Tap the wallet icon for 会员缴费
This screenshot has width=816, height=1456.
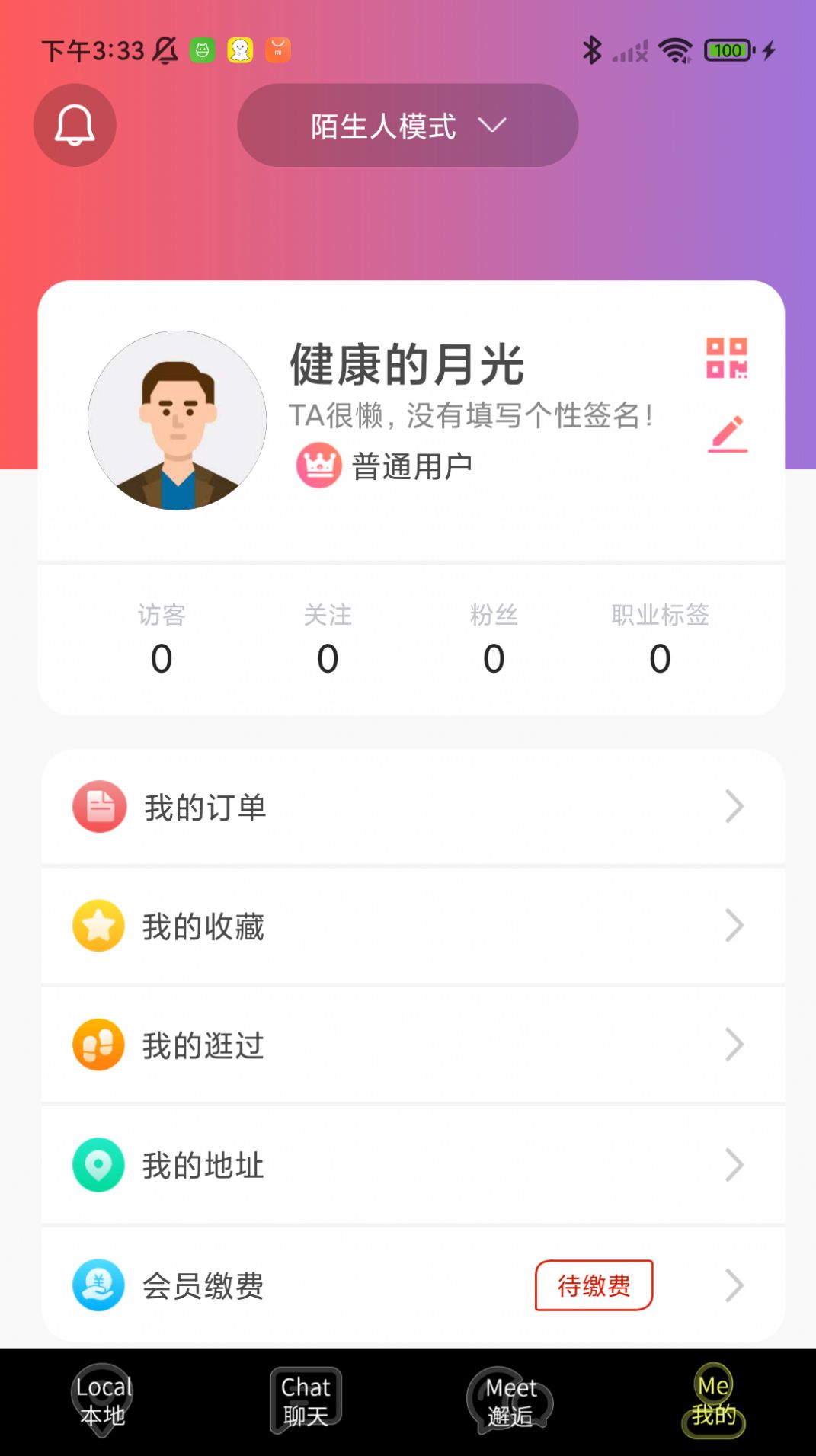coord(98,1284)
